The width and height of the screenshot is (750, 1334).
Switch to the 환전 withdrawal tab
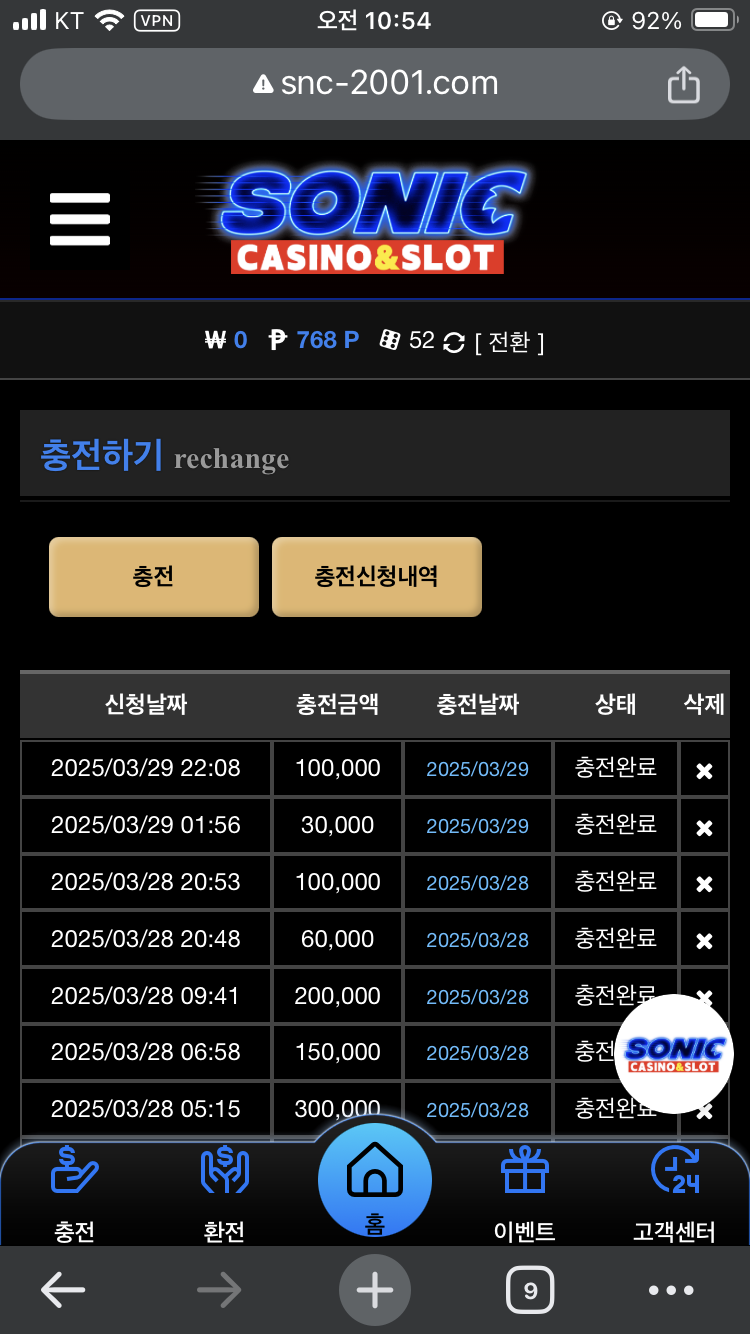click(224, 1195)
